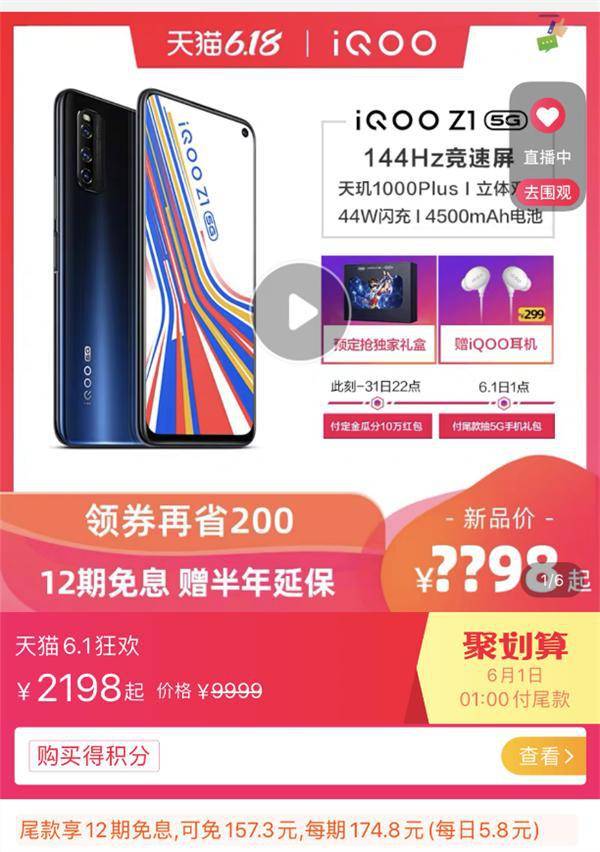The width and height of the screenshot is (600, 852).
Task: Open the 去围观 live stream widget
Action: (548, 191)
